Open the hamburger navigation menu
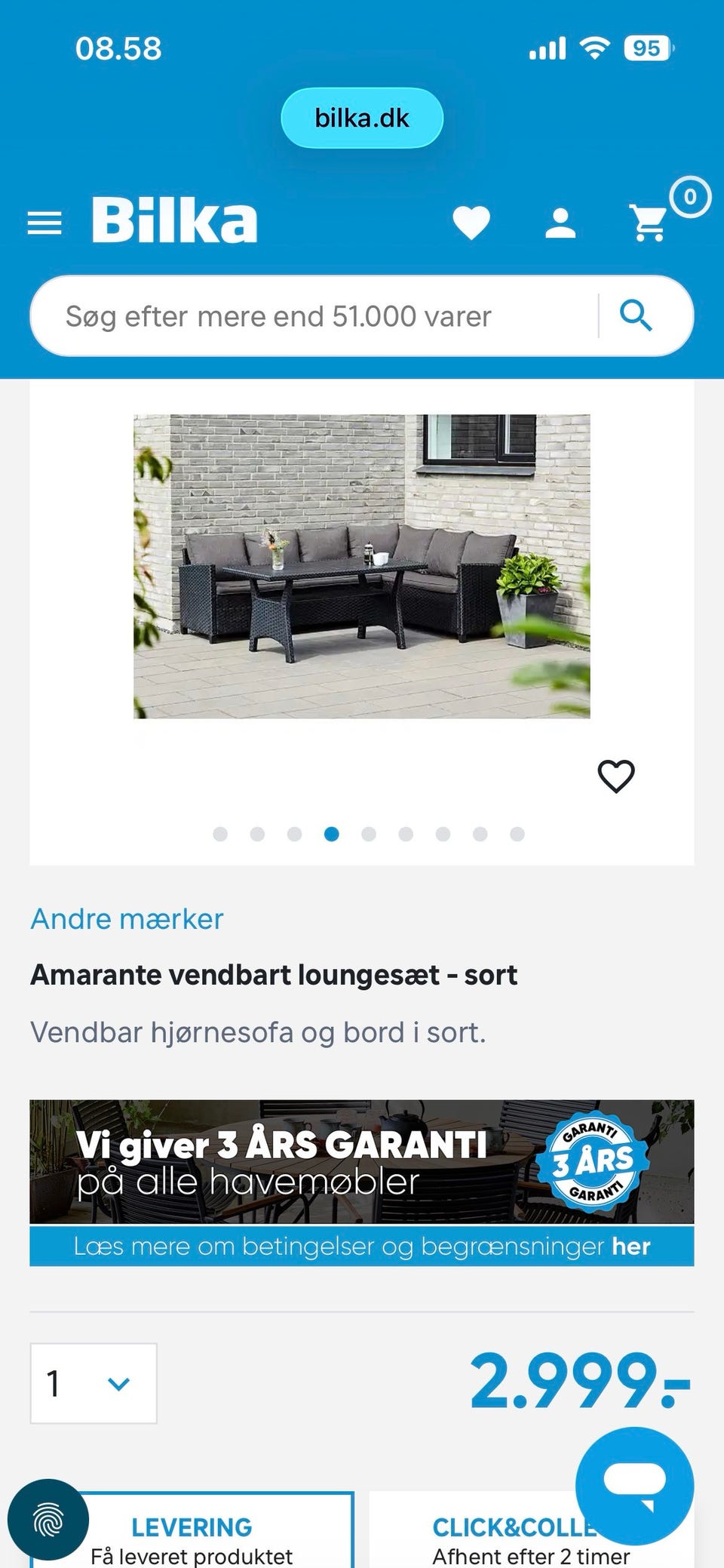The image size is (724, 1568). click(x=44, y=221)
